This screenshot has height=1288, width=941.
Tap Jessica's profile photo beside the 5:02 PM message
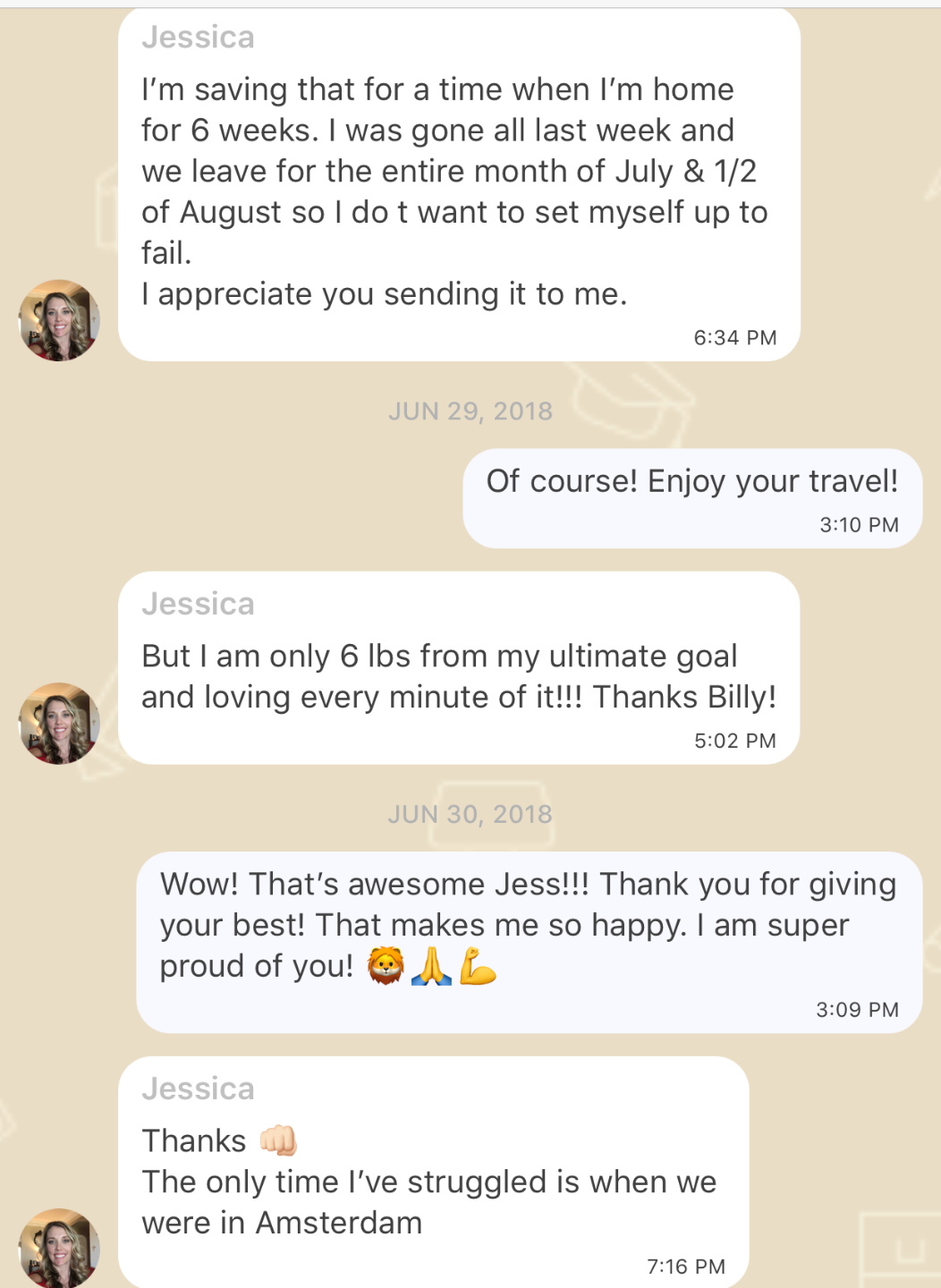click(x=59, y=723)
